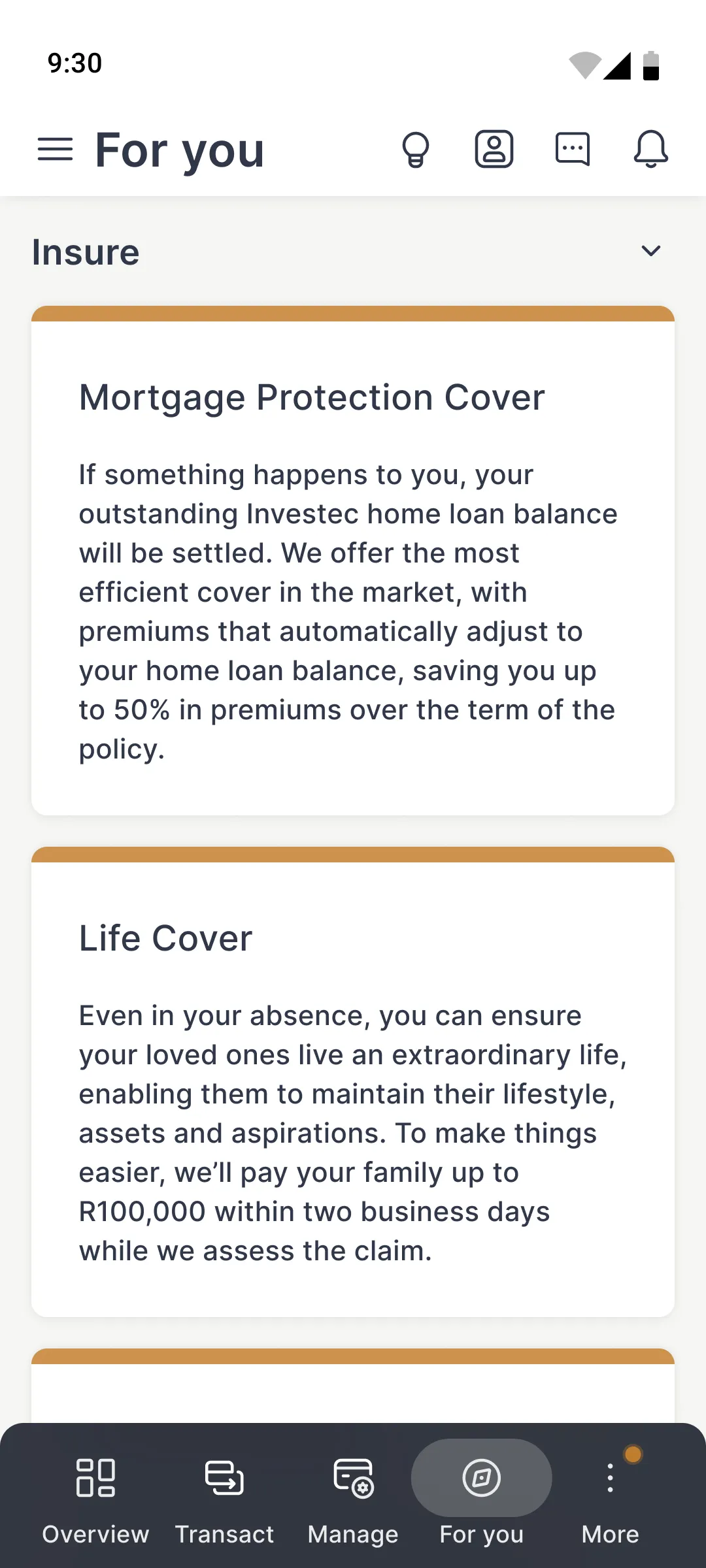
Task: Open the Mortgage Protection Cover card
Action: coord(353,562)
